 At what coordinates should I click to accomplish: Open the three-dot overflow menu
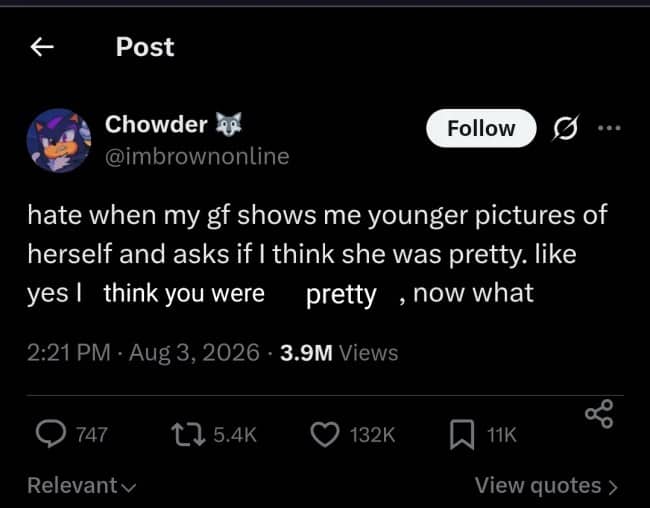(x=609, y=128)
